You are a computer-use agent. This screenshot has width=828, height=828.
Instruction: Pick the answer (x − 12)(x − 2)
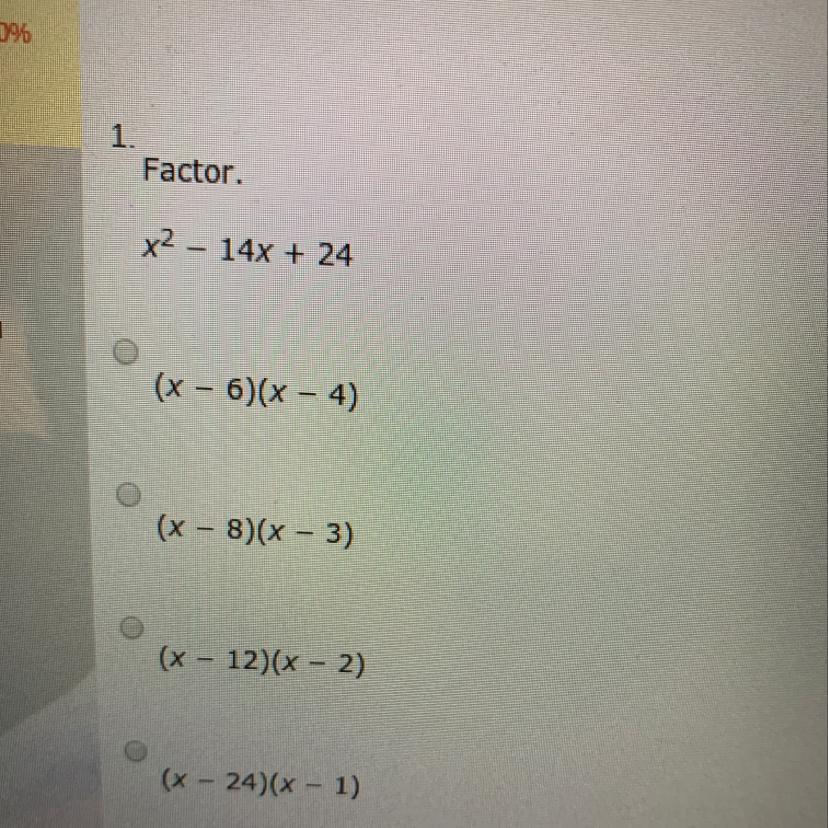(132, 627)
